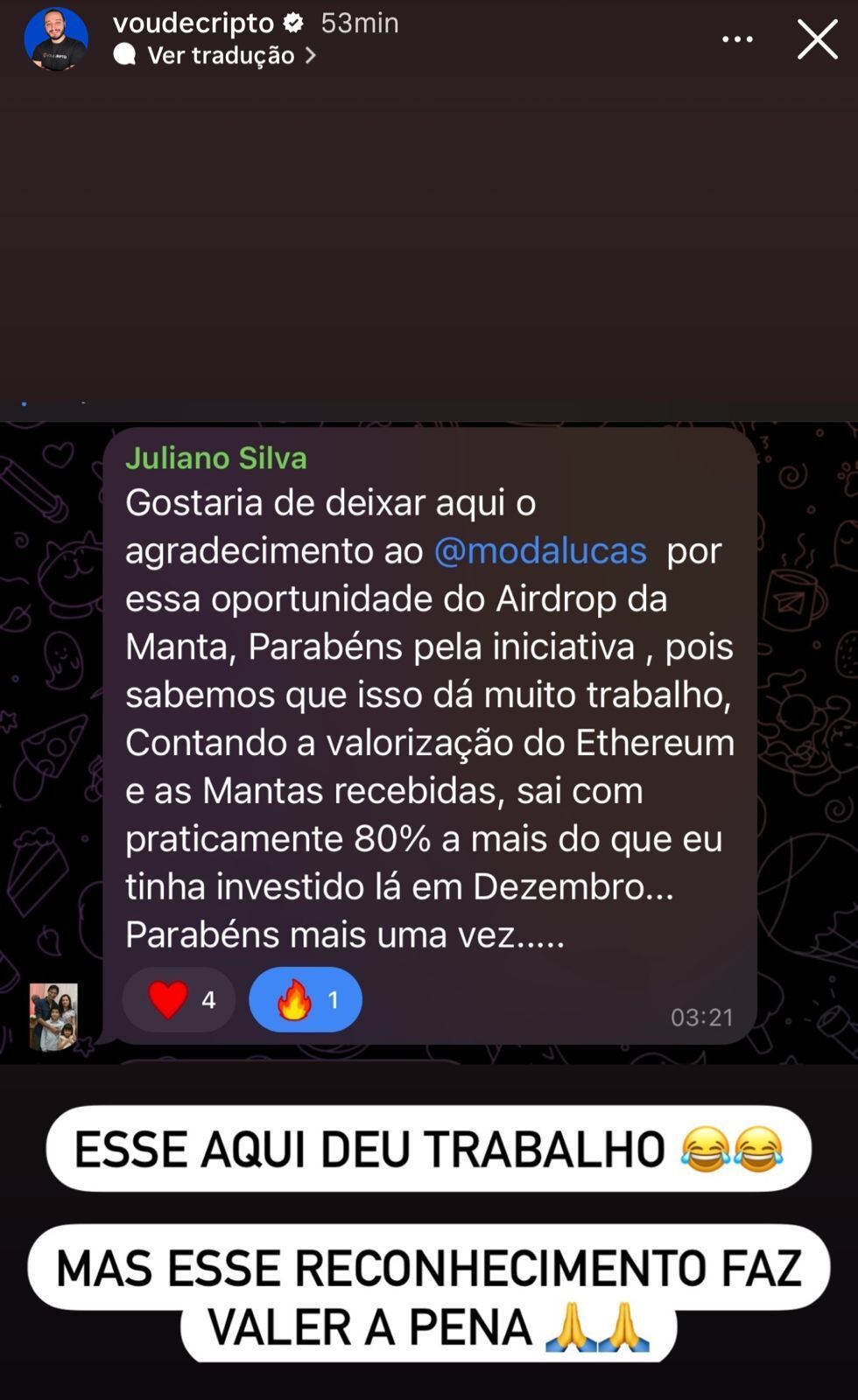The width and height of the screenshot is (858, 1400).
Task: Open the story overflow menu
Action: click(x=737, y=39)
